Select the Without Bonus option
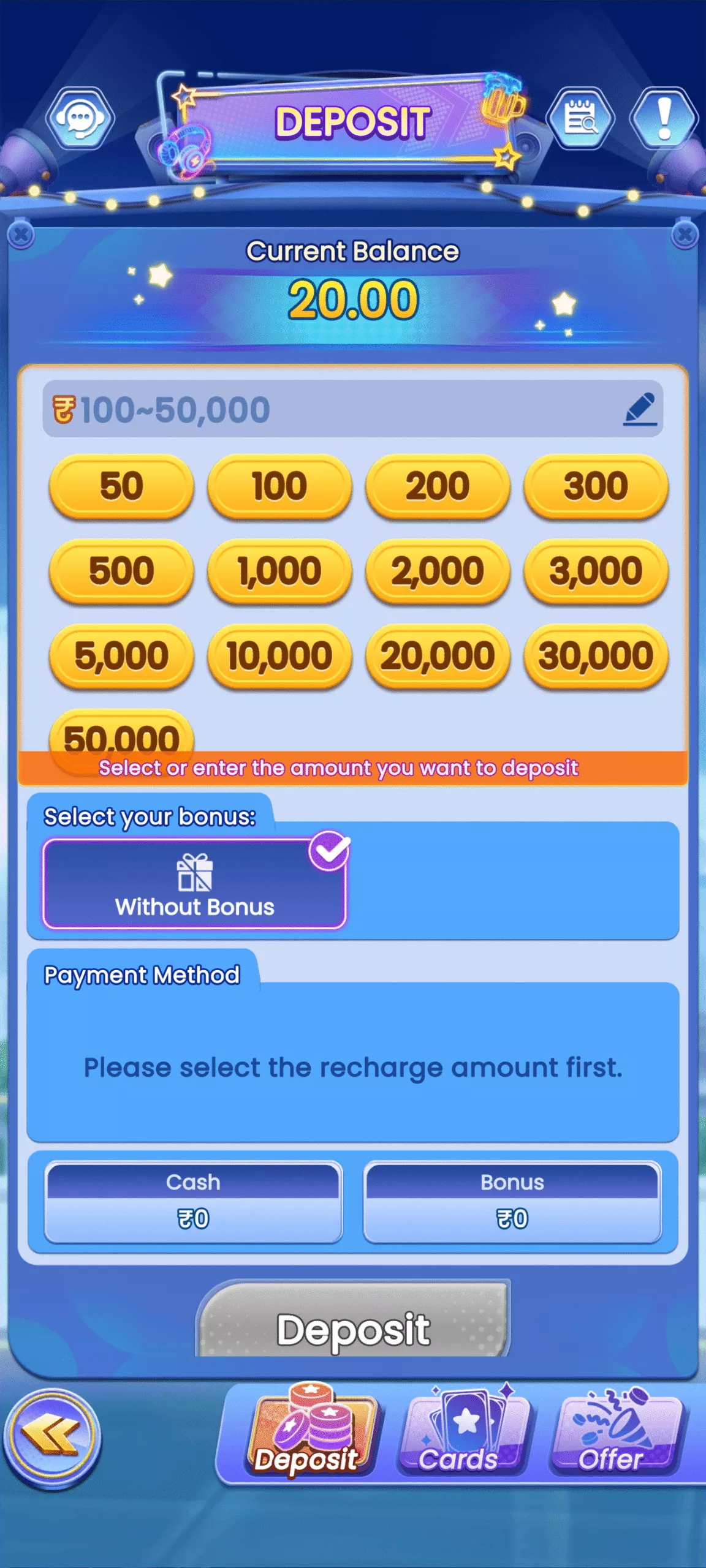Viewport: 706px width, 1568px height. tap(194, 884)
